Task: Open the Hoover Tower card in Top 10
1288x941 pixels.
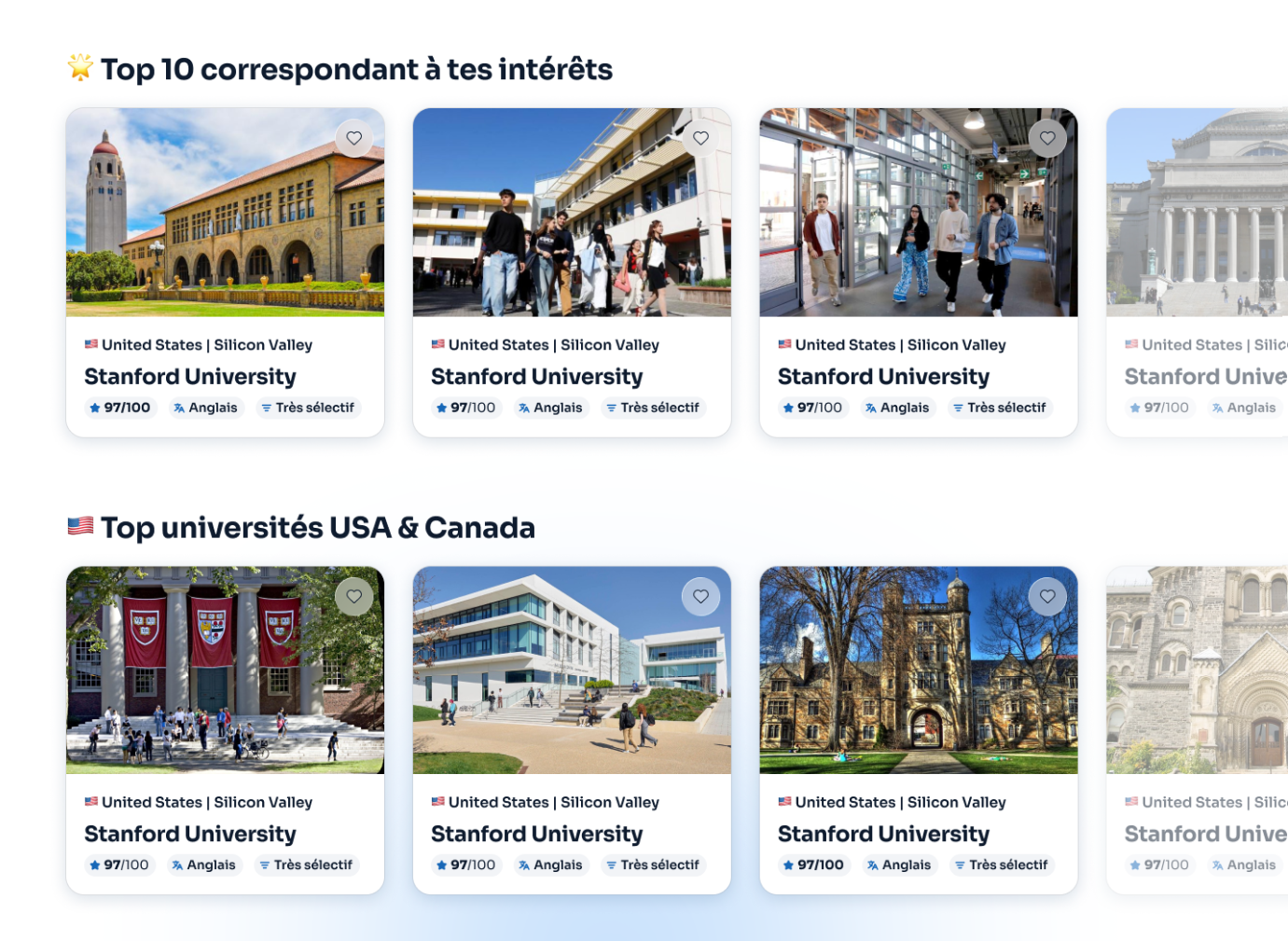Action: [x=190, y=376]
